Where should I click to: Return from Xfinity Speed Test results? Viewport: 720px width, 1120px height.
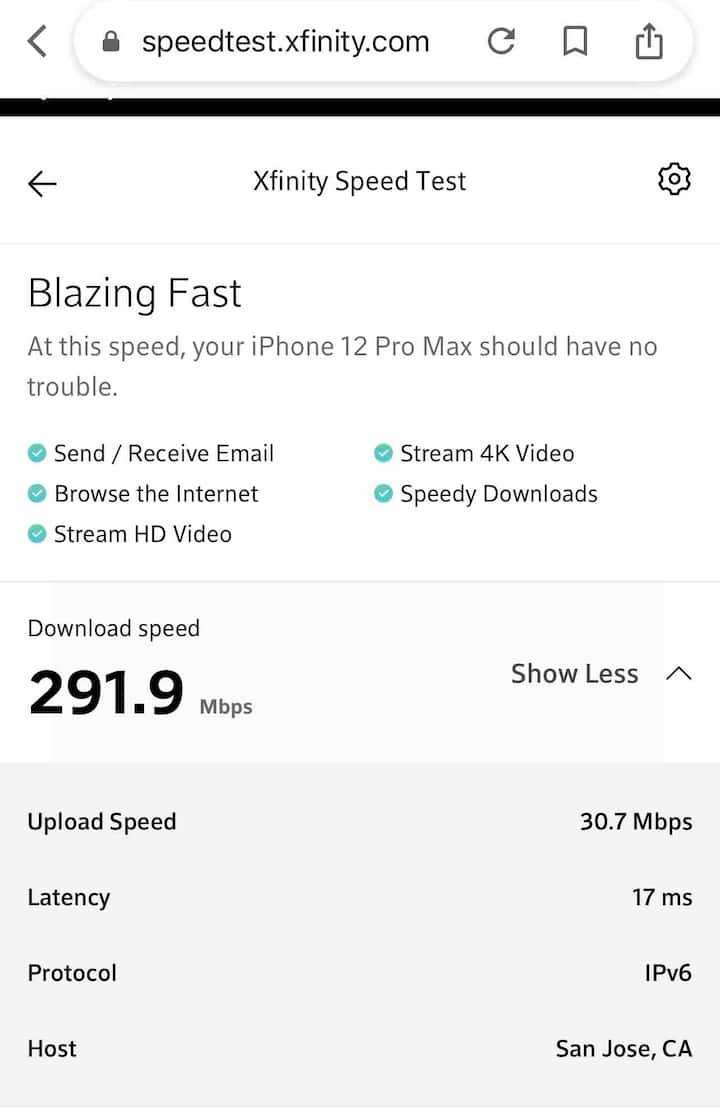click(43, 182)
